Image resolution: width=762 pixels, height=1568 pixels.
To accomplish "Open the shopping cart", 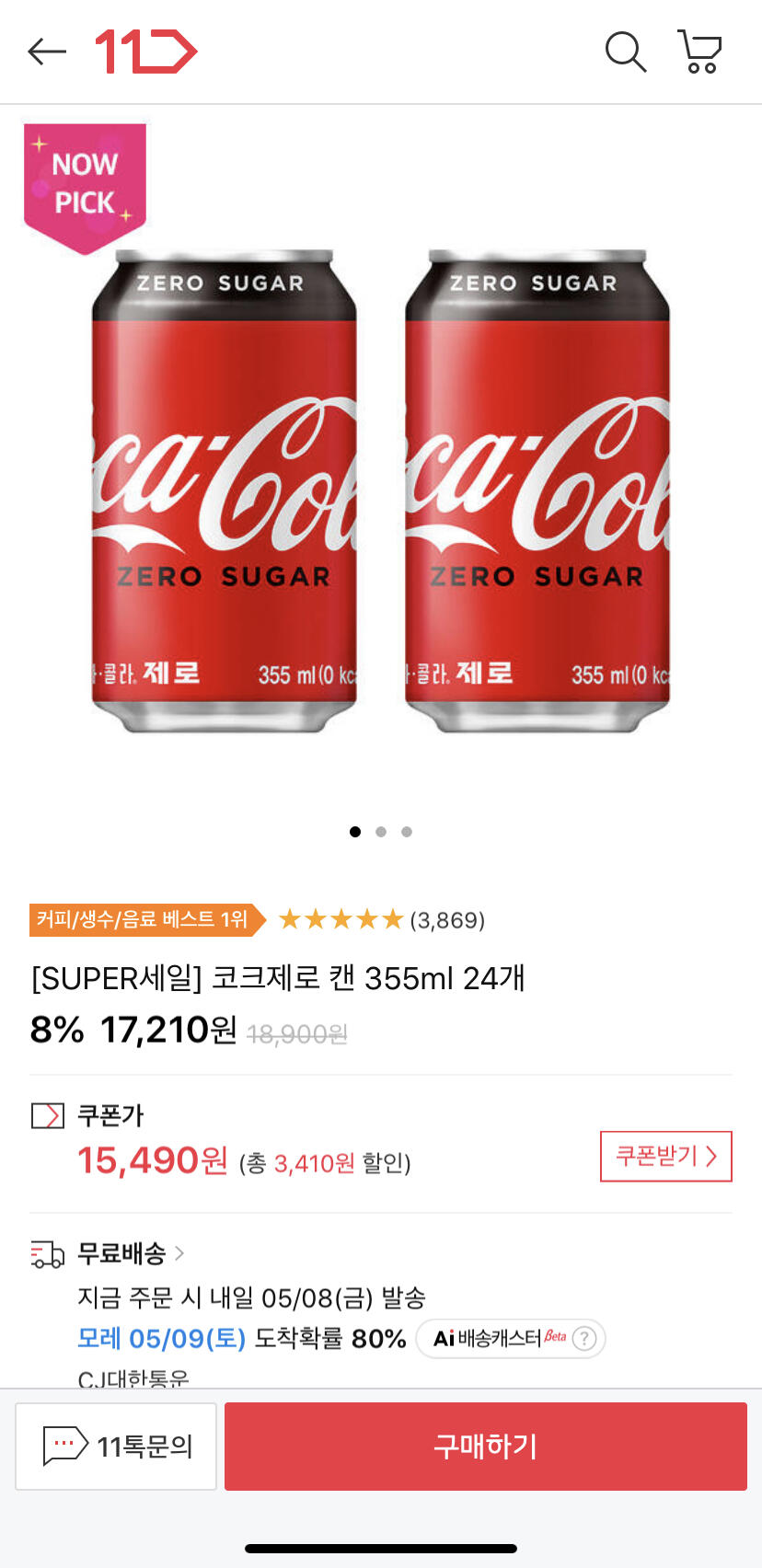I will point(699,52).
